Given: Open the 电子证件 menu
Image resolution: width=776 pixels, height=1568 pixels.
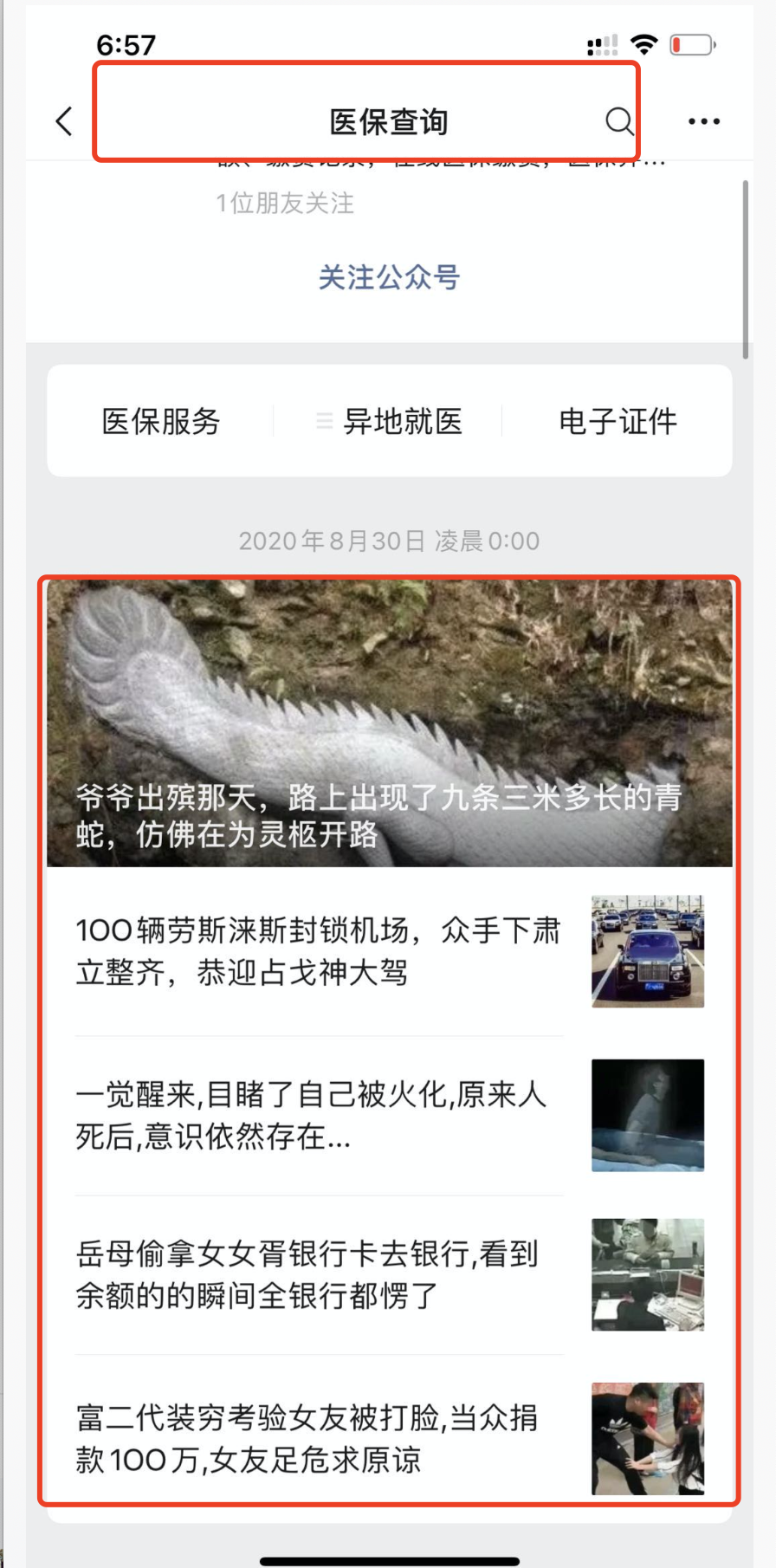Looking at the screenshot, I should (618, 422).
